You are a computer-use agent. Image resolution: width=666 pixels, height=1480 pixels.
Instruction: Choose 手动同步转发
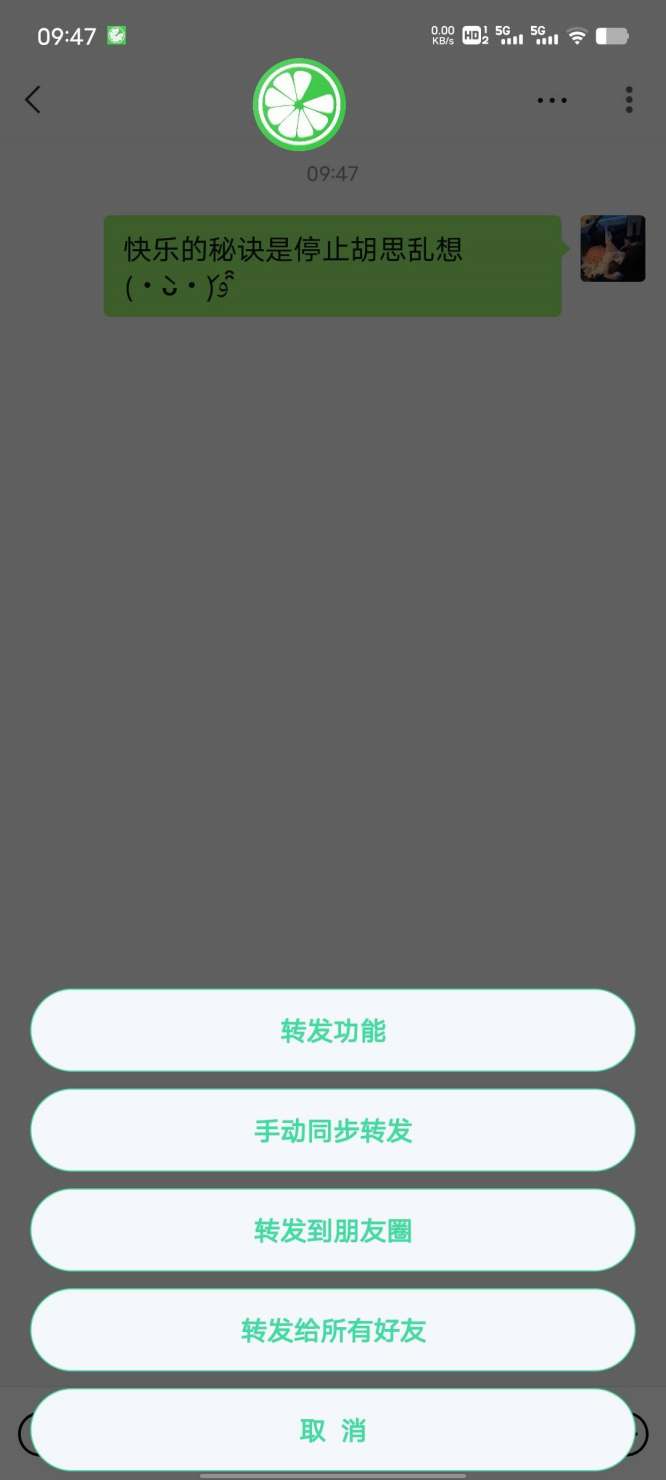333,1130
